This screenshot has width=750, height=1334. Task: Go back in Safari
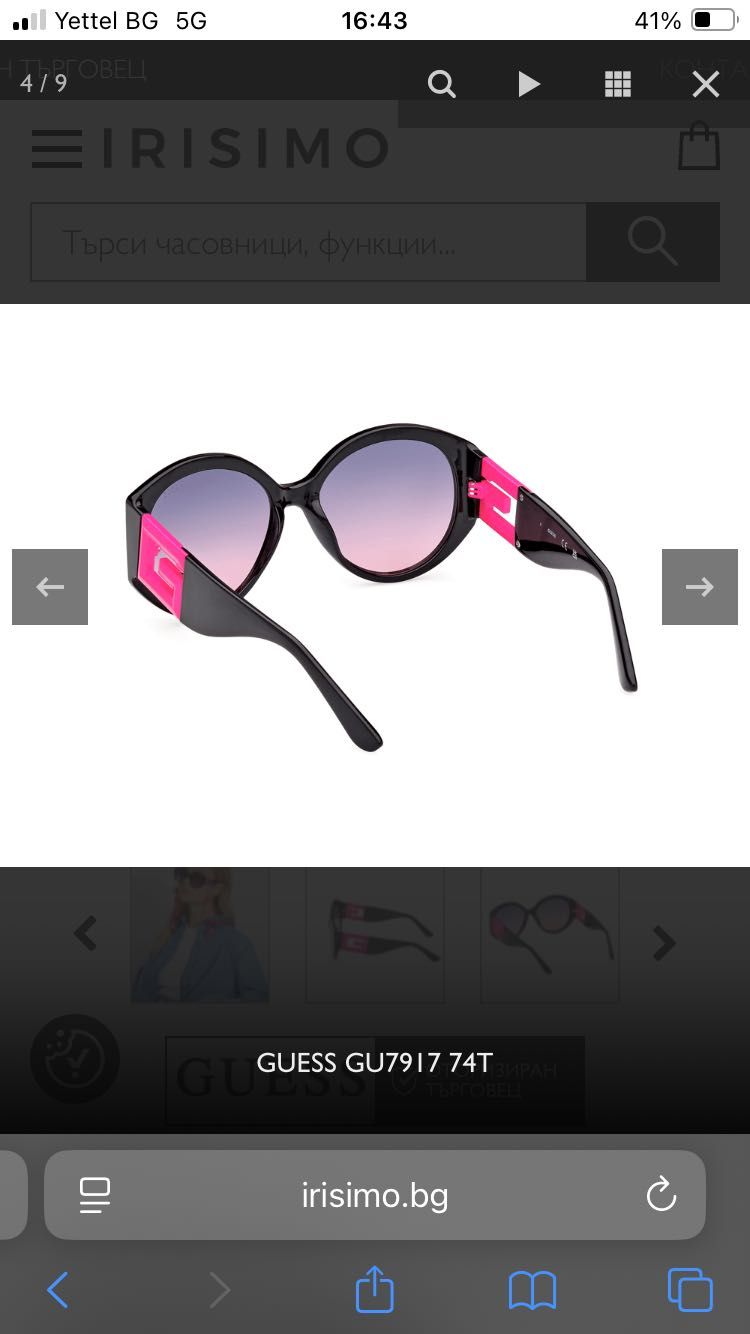pos(58,1291)
